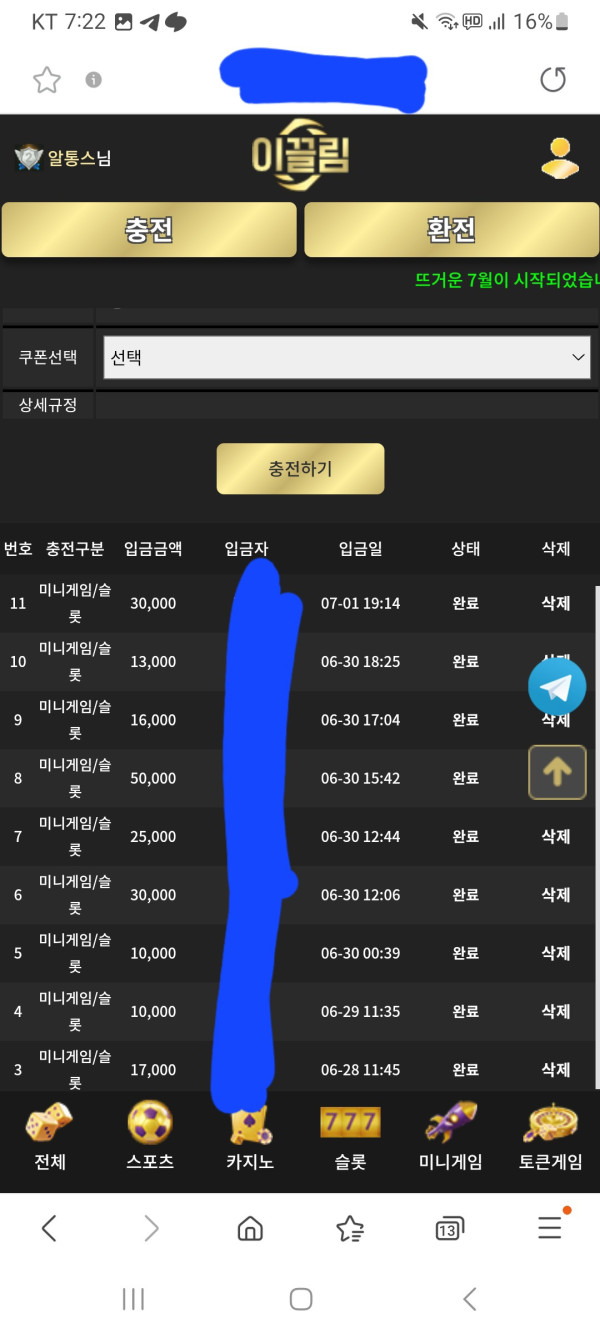The image size is (600, 1333).
Task: Delete deposit record number 7
Action: [x=555, y=836]
